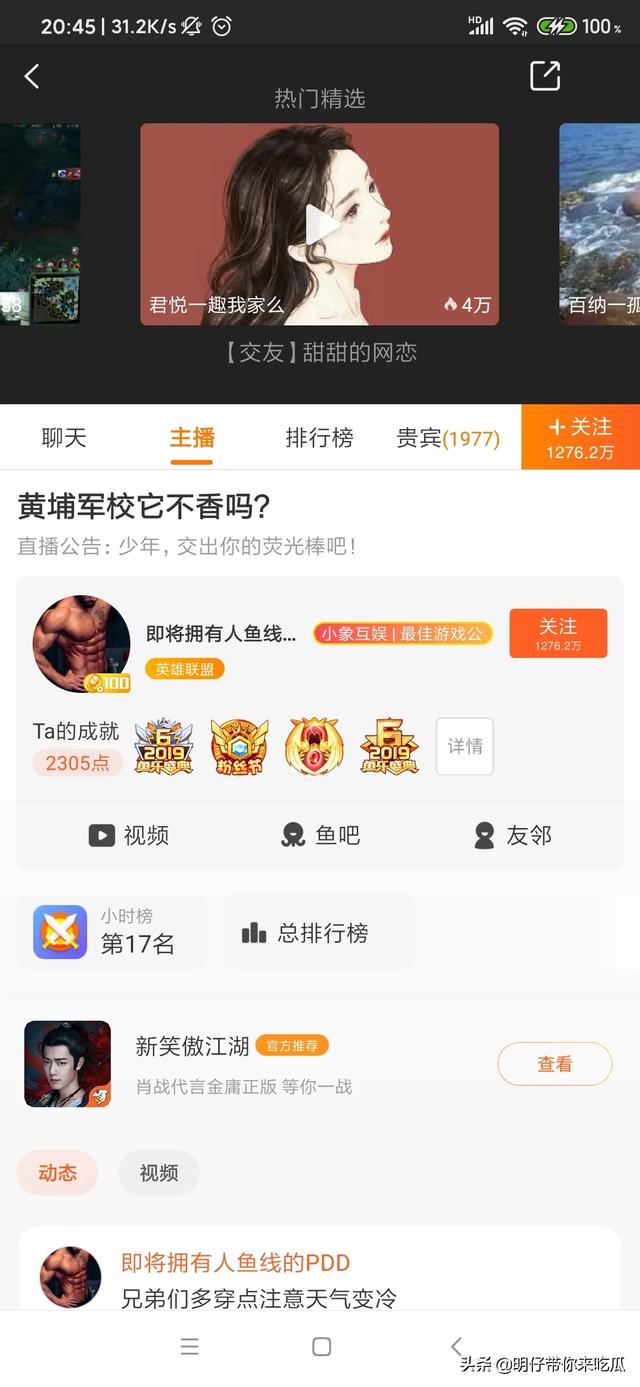
Task: Open the streamer's 视频 section
Action: [129, 835]
